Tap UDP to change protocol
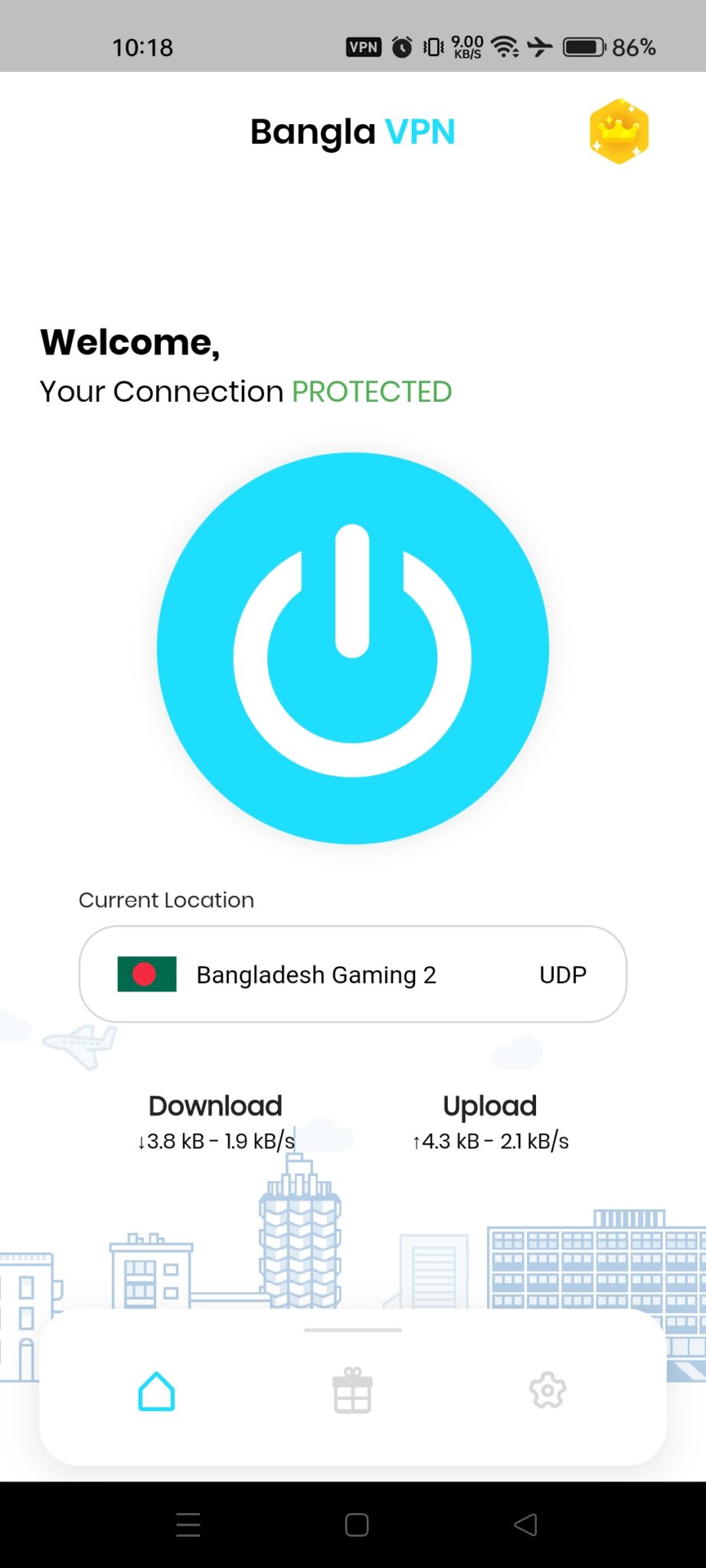Image resolution: width=706 pixels, height=1568 pixels. tap(561, 974)
